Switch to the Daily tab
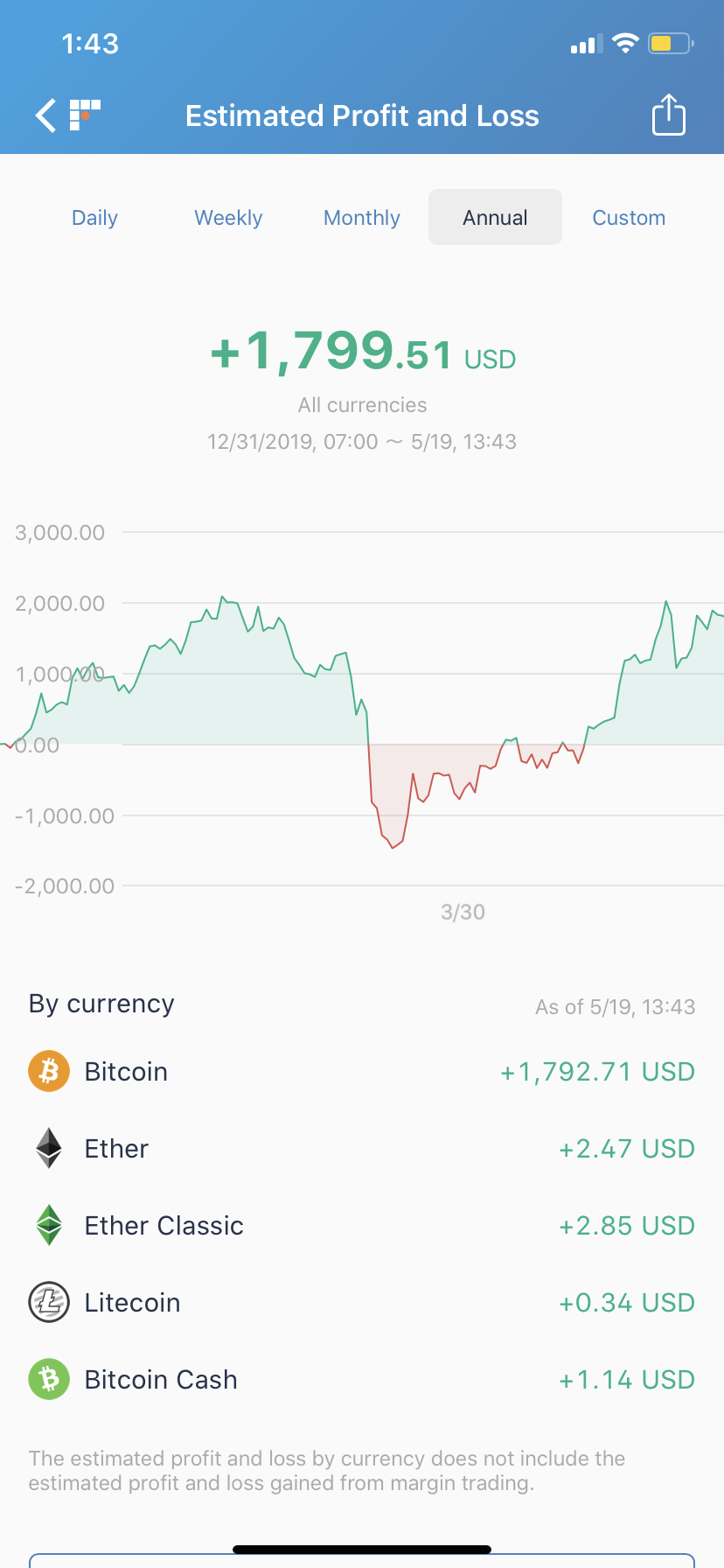The height and width of the screenshot is (1568, 724). coord(94,218)
